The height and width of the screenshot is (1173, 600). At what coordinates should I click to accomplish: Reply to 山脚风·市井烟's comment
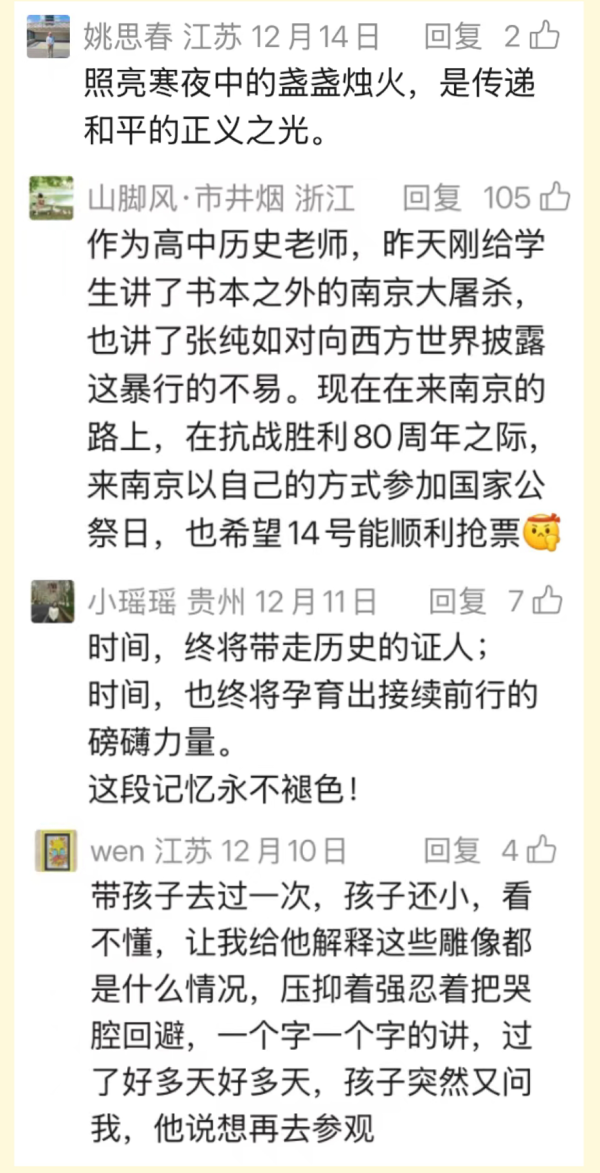point(432,197)
